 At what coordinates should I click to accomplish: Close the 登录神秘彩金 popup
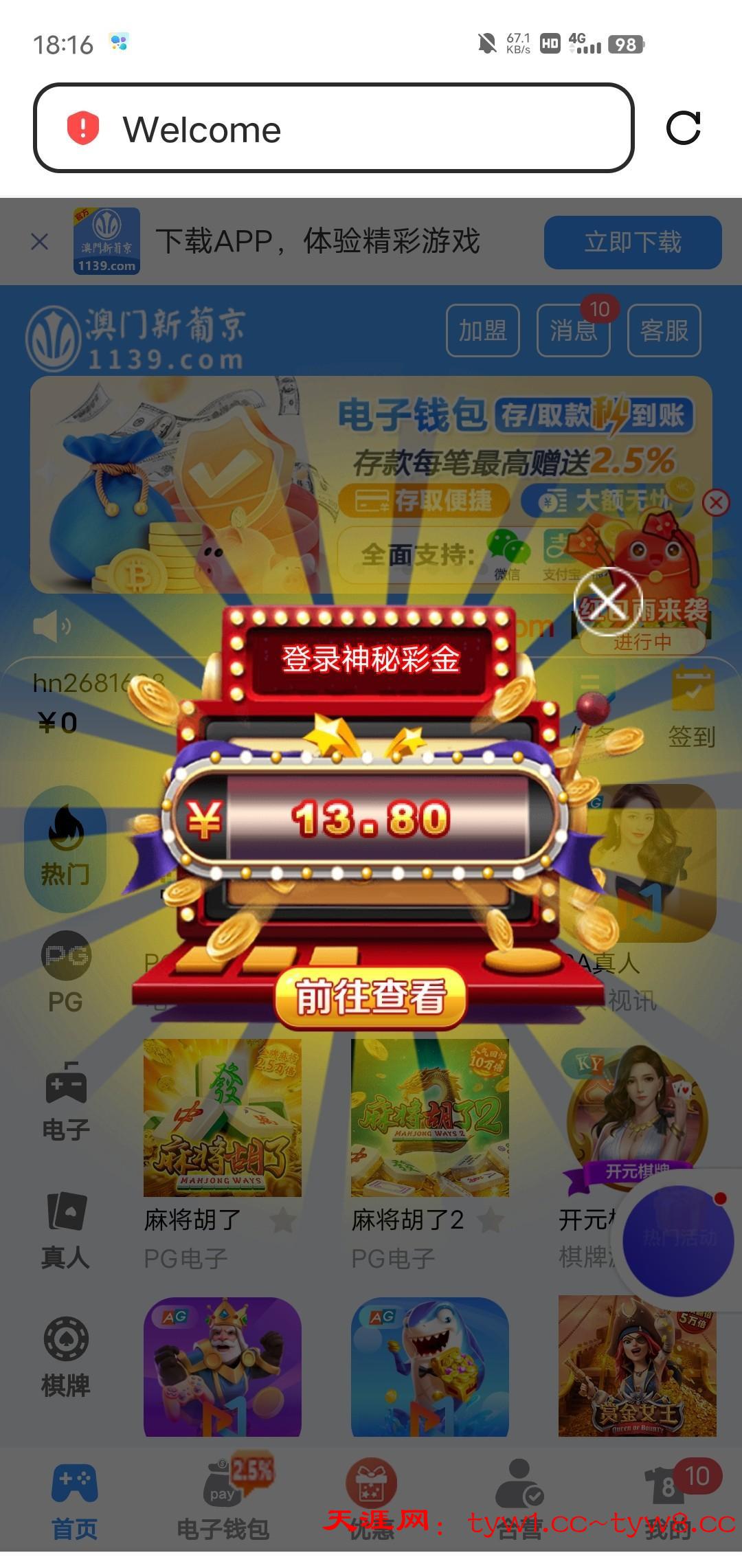click(x=608, y=601)
